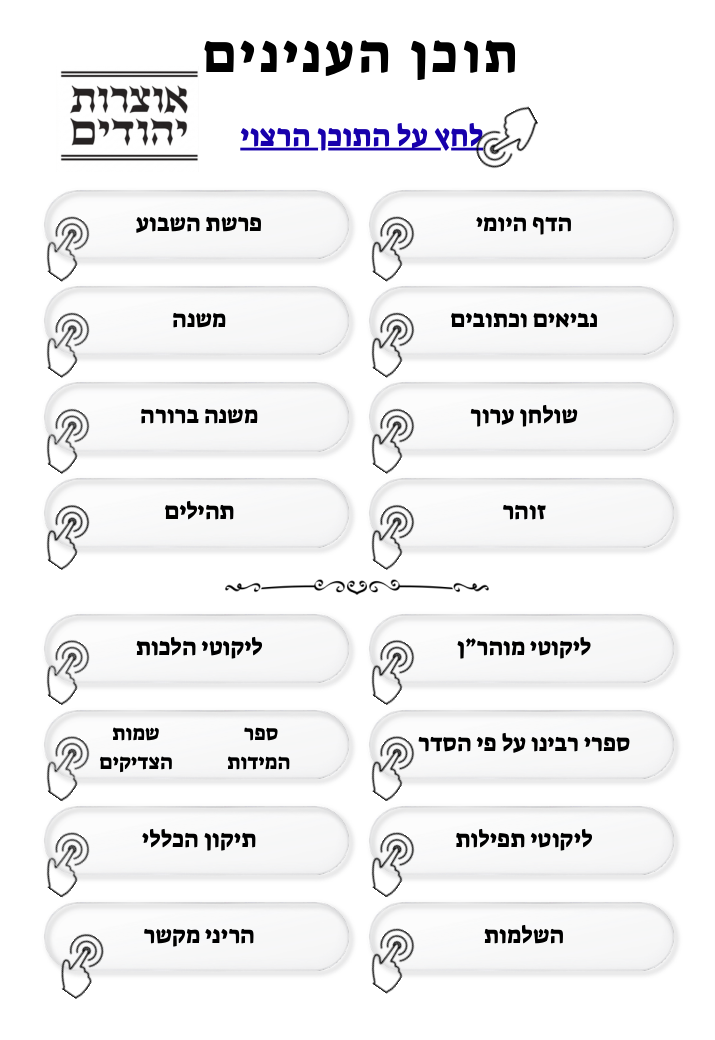The width and height of the screenshot is (715, 1040).
Task: Open תיקון הכללי
Action: pos(198,840)
